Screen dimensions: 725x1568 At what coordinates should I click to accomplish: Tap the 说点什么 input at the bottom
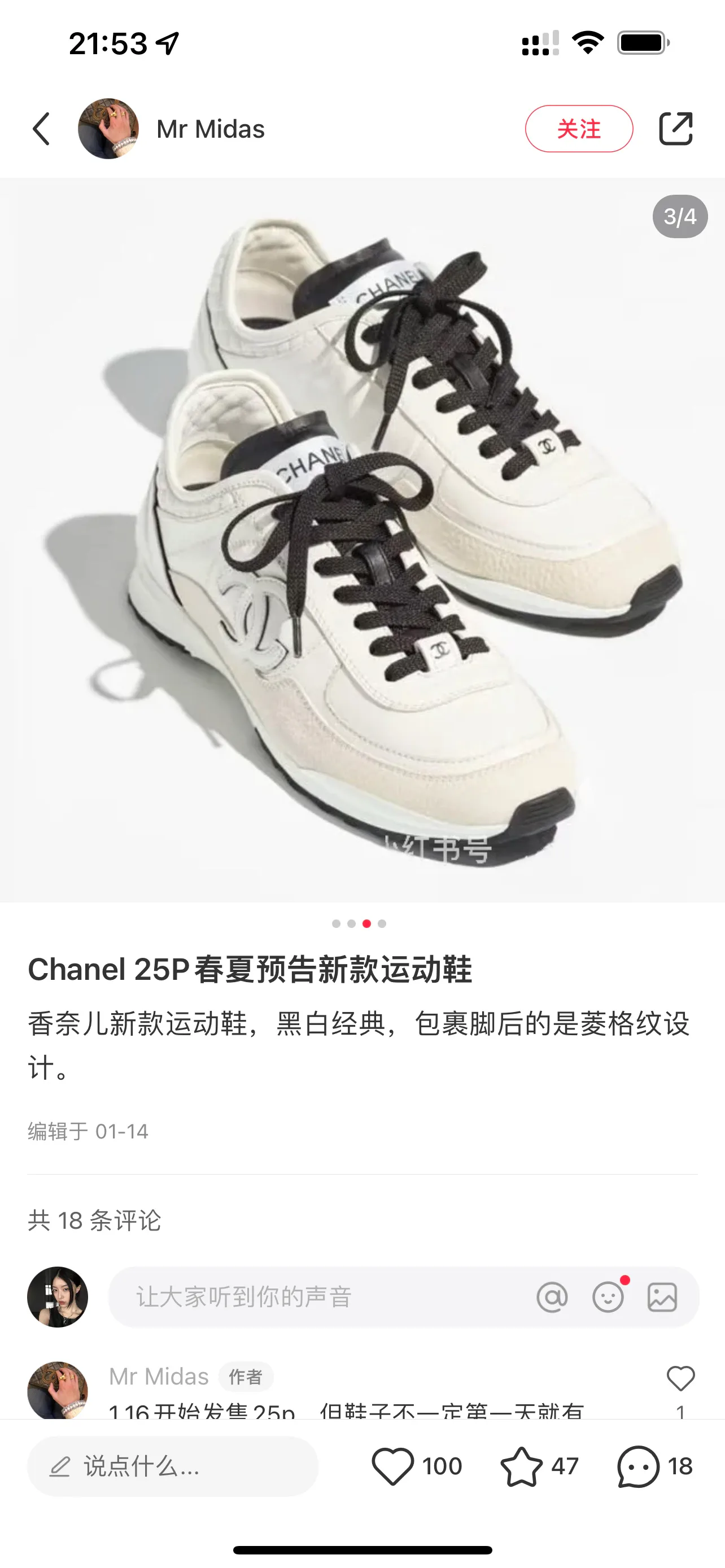[x=173, y=1466]
